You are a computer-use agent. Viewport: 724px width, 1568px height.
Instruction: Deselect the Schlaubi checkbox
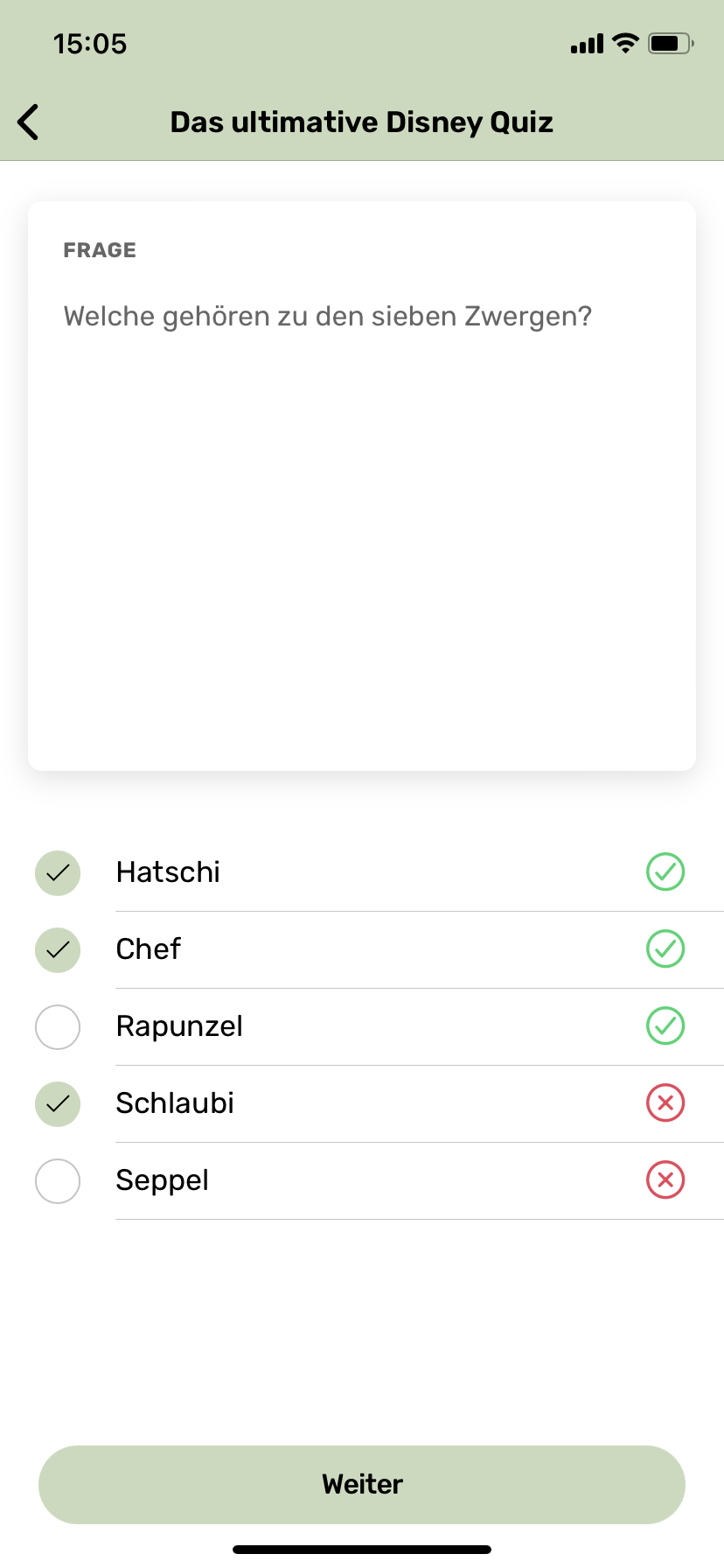pos(58,1104)
